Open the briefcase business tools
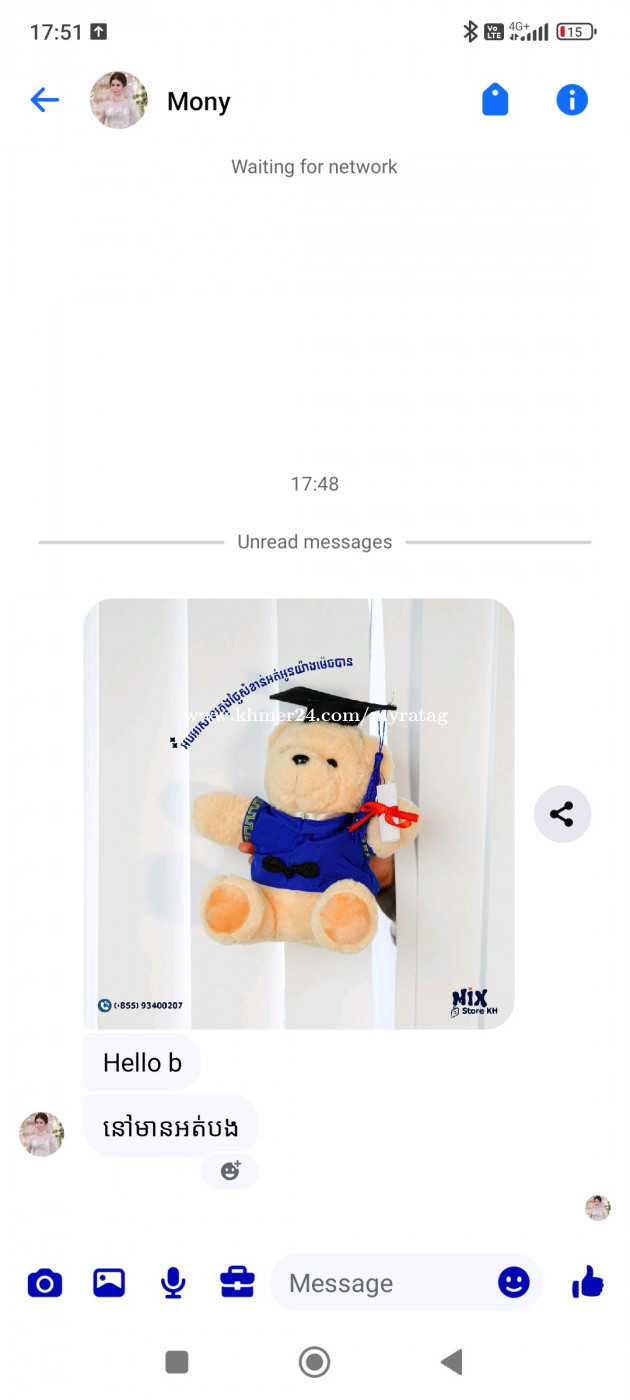This screenshot has width=630, height=1400. [x=237, y=1282]
